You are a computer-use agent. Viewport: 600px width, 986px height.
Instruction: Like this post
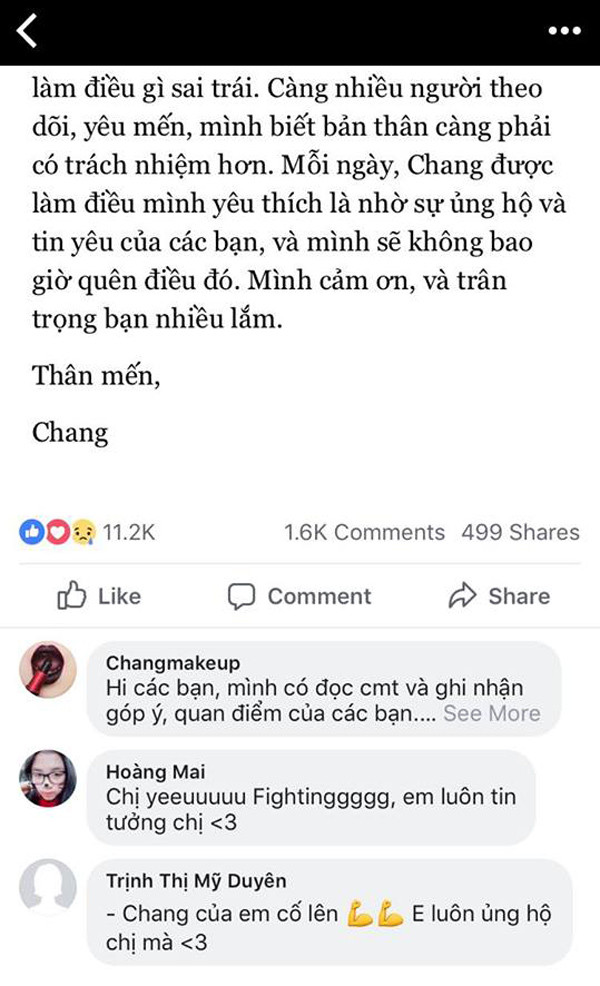tap(99, 596)
